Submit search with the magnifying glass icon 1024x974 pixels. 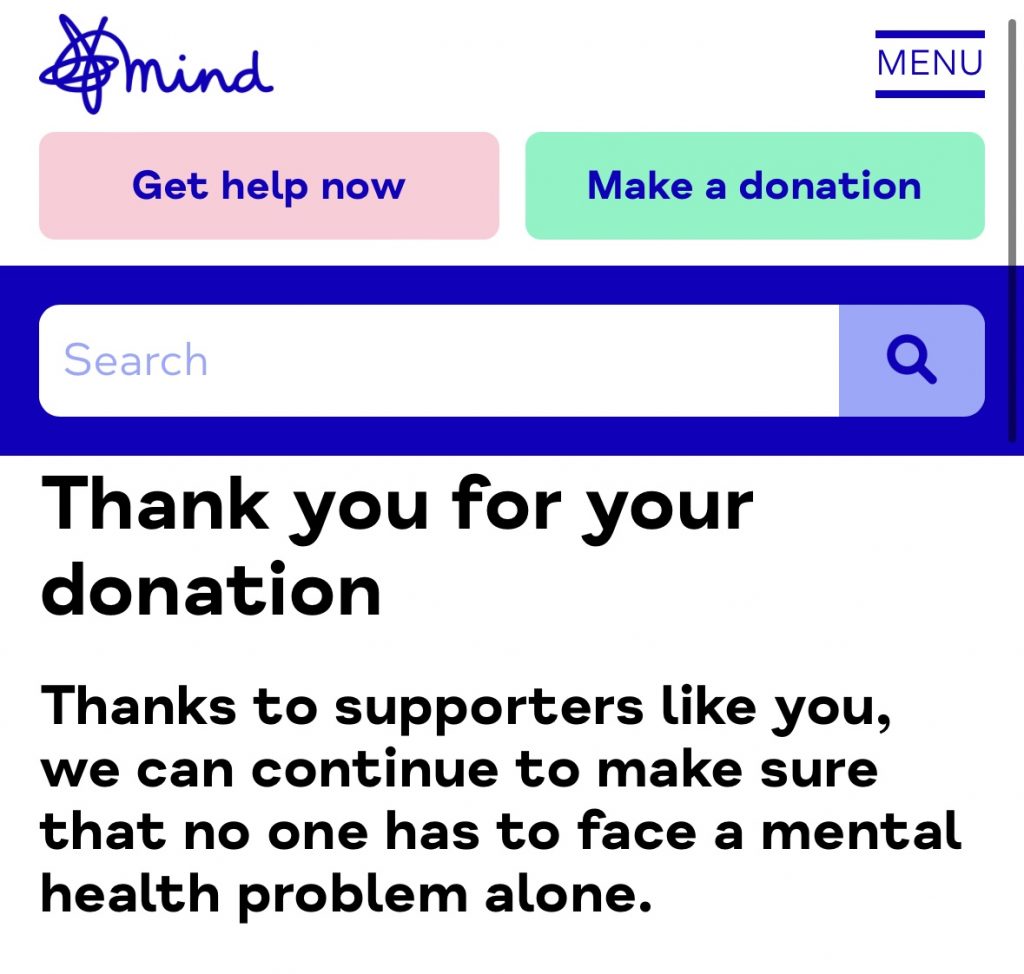911,361
